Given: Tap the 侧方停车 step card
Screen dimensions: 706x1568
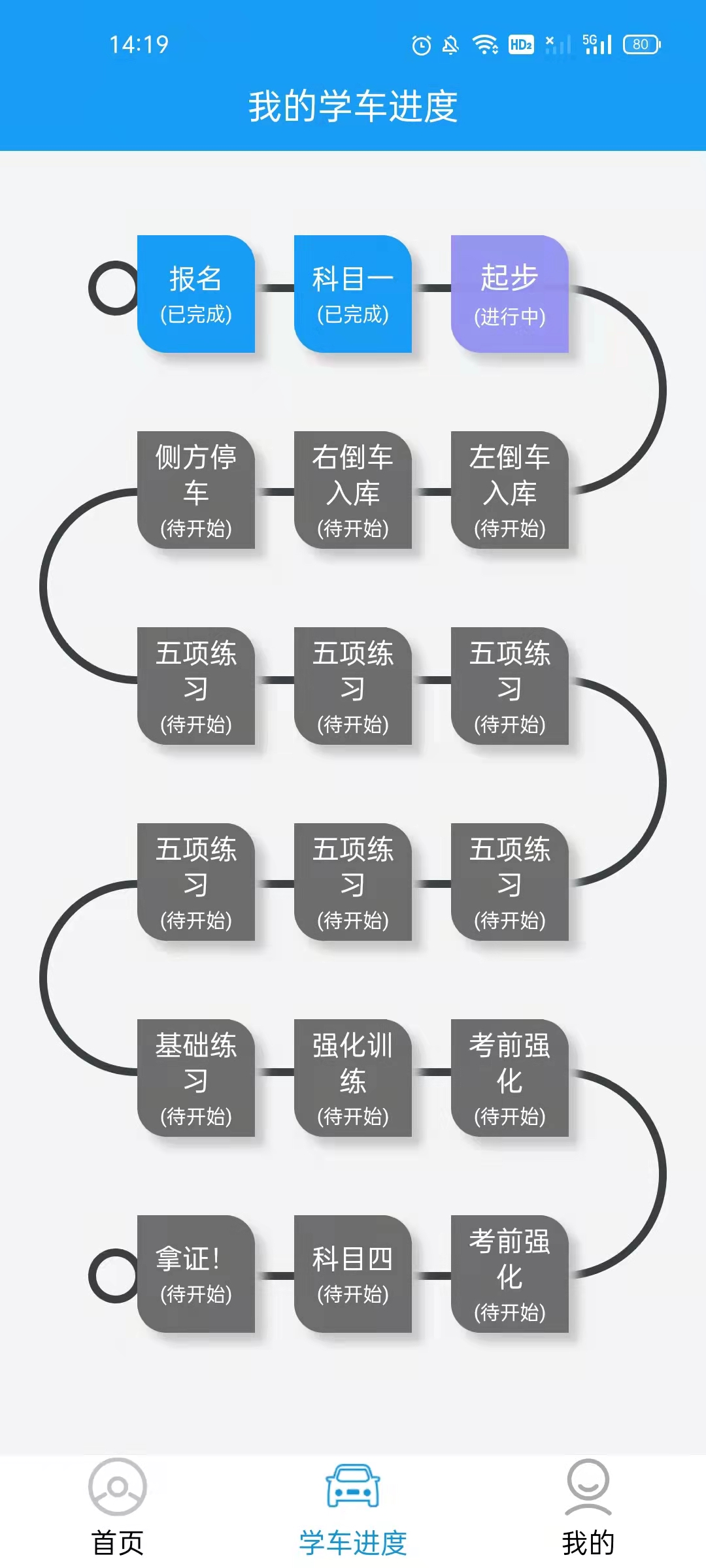Looking at the screenshot, I should point(196,490).
